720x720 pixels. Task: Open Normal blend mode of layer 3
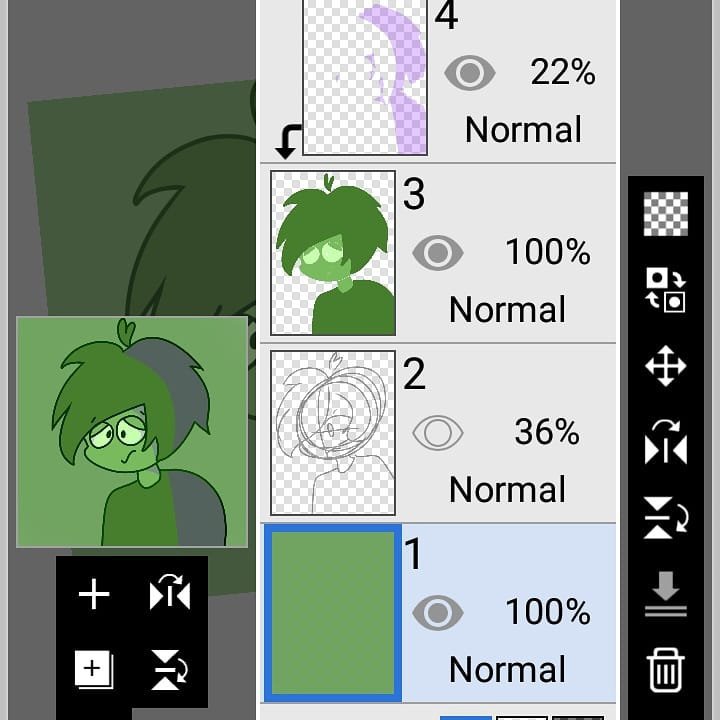507,310
